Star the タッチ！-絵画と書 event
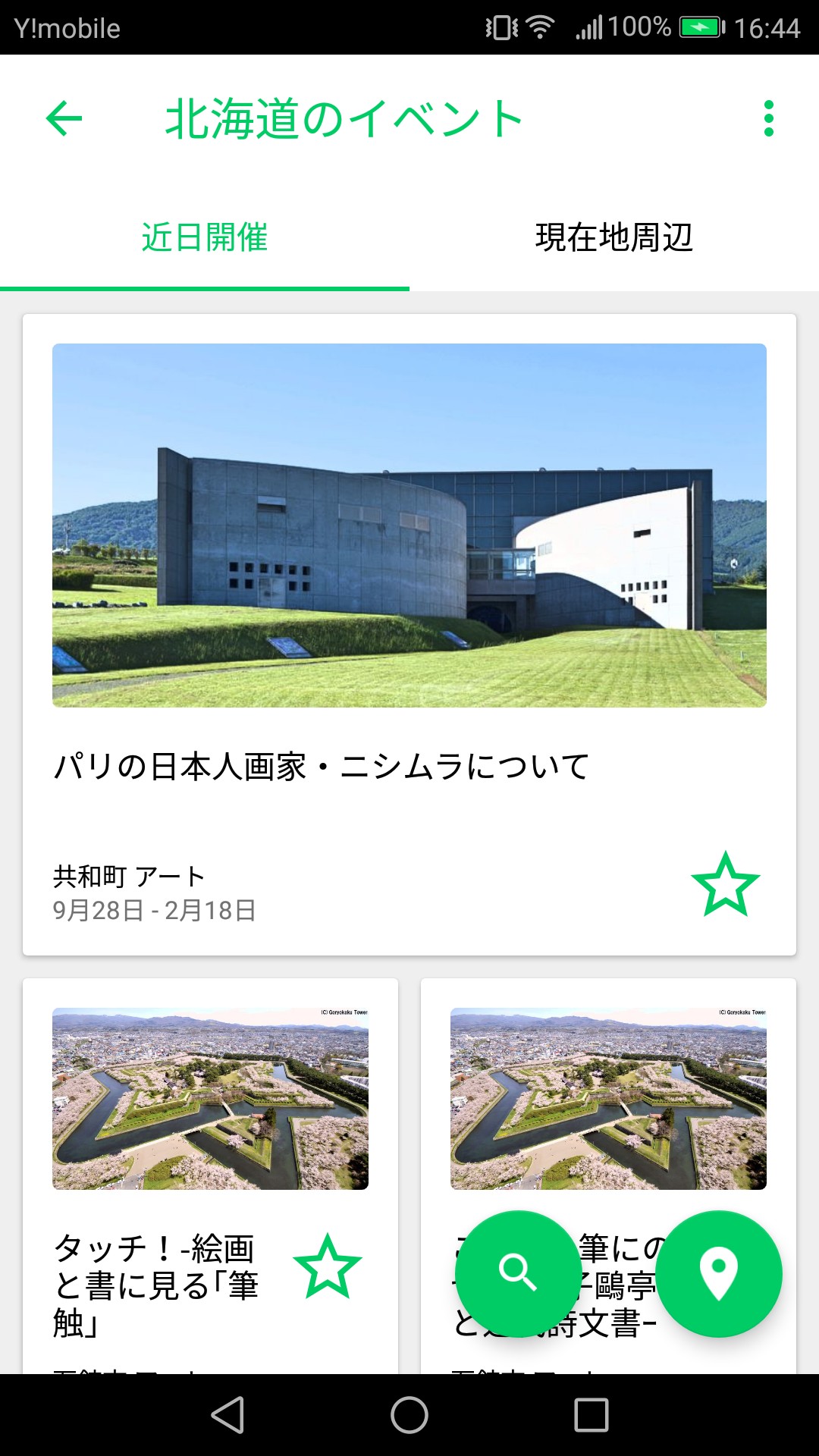This screenshot has height=1456, width=819. point(328,1266)
